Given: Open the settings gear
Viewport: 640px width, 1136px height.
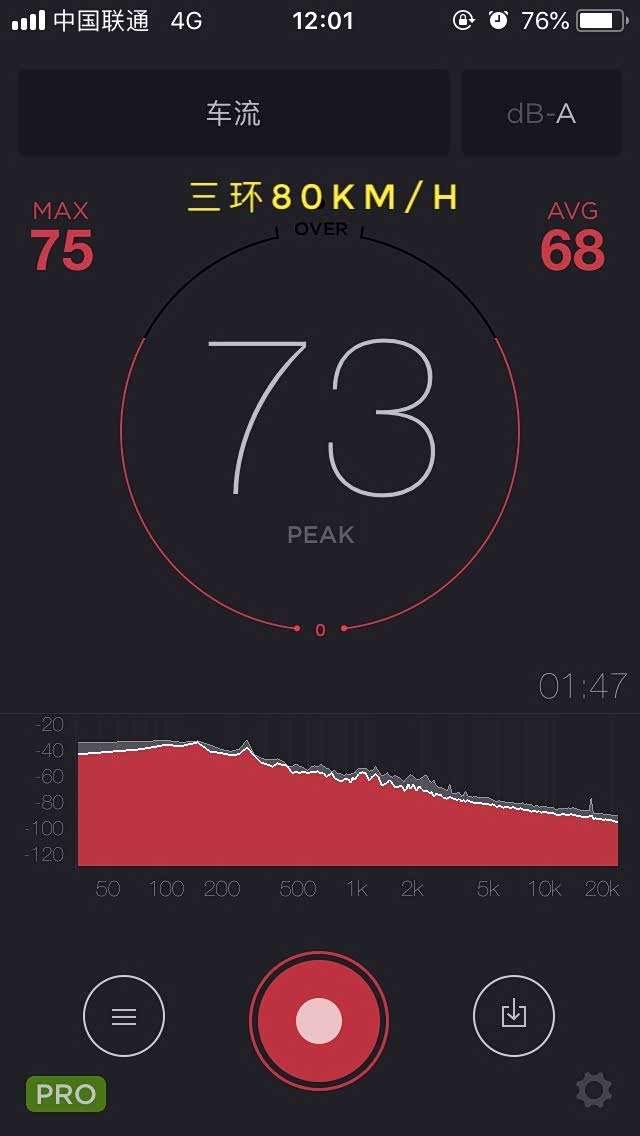Looking at the screenshot, I should 594,1090.
